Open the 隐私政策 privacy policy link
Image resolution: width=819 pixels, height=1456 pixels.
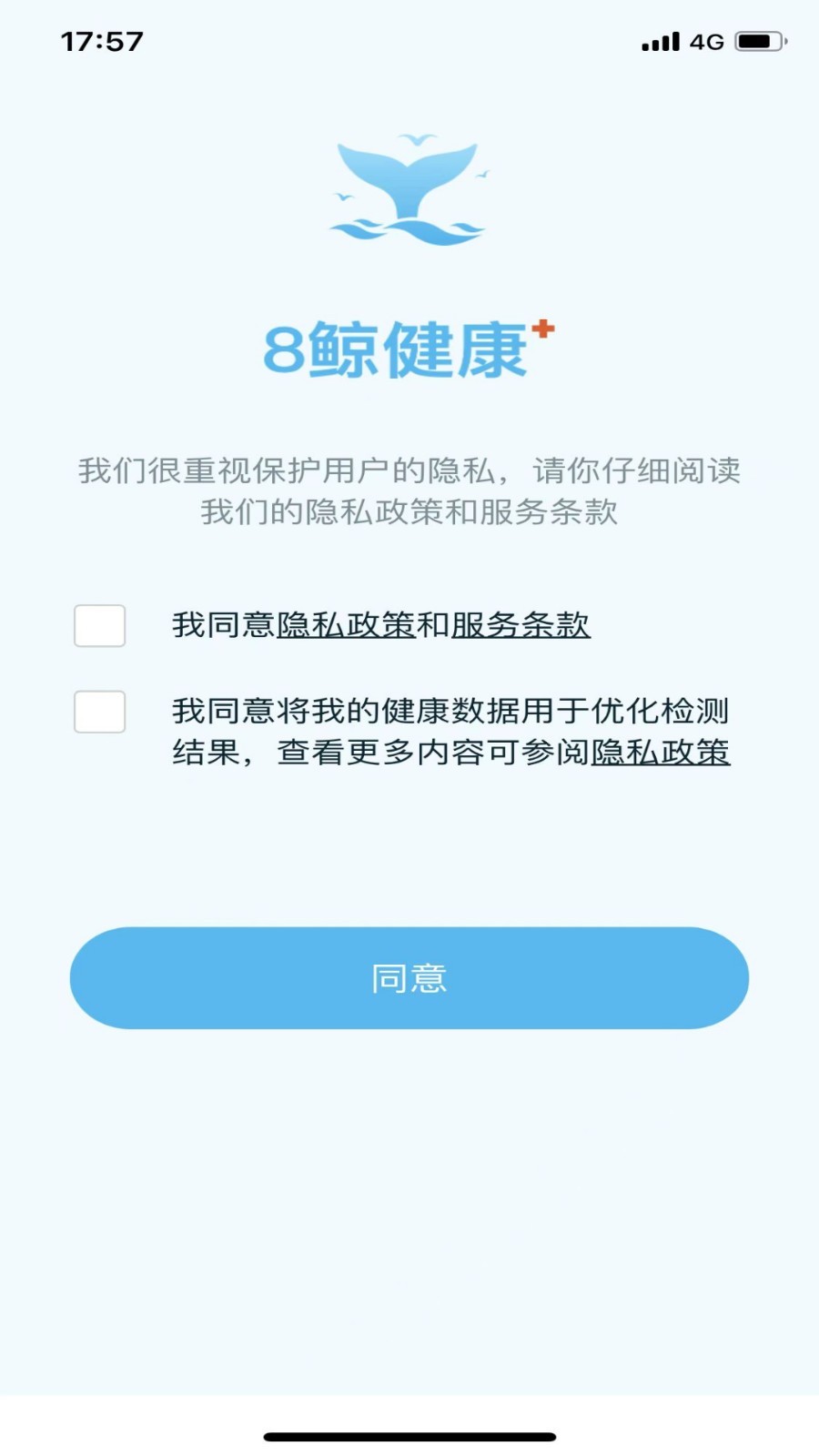[346, 625]
